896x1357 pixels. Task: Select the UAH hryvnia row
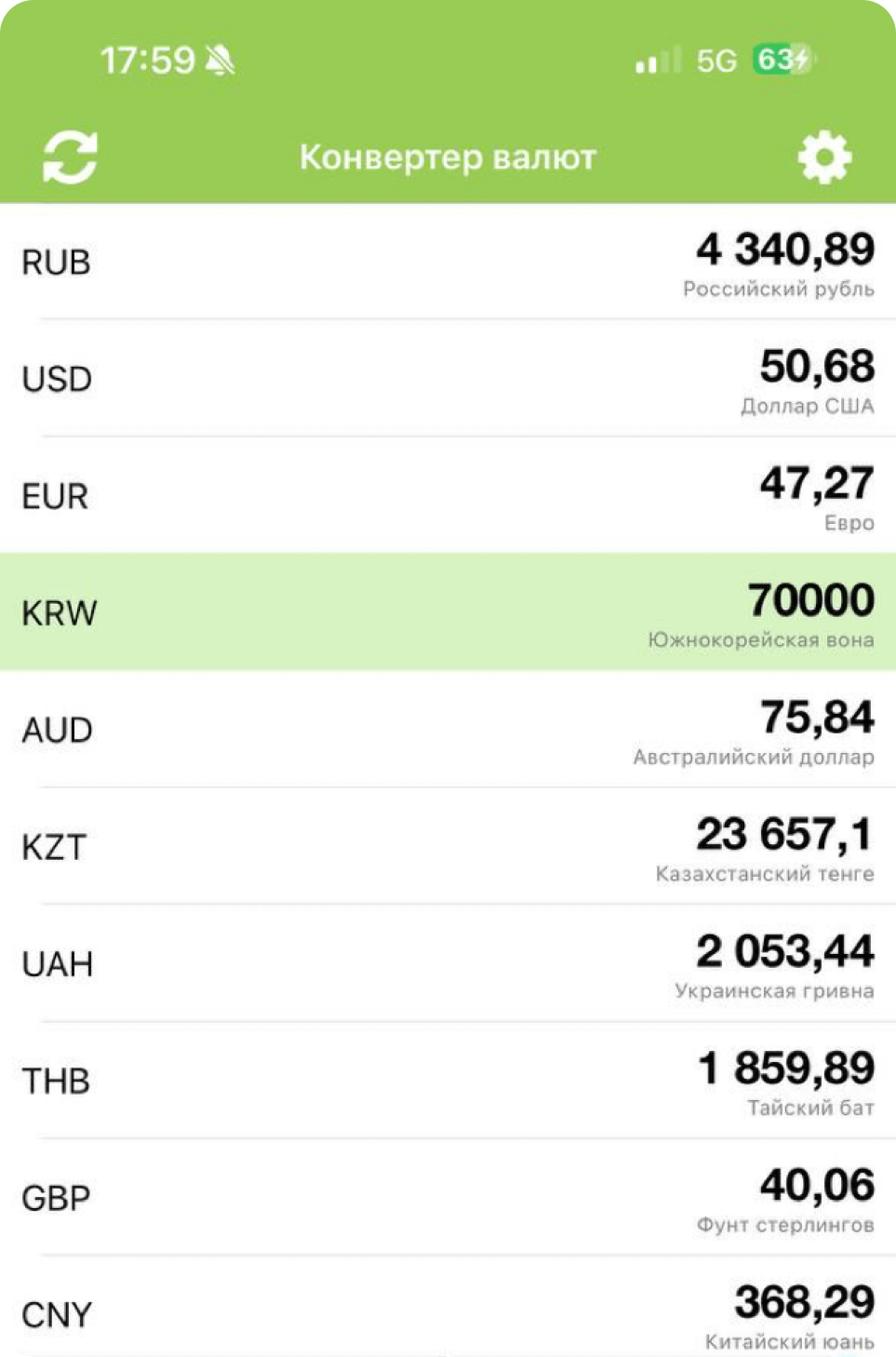[448, 963]
